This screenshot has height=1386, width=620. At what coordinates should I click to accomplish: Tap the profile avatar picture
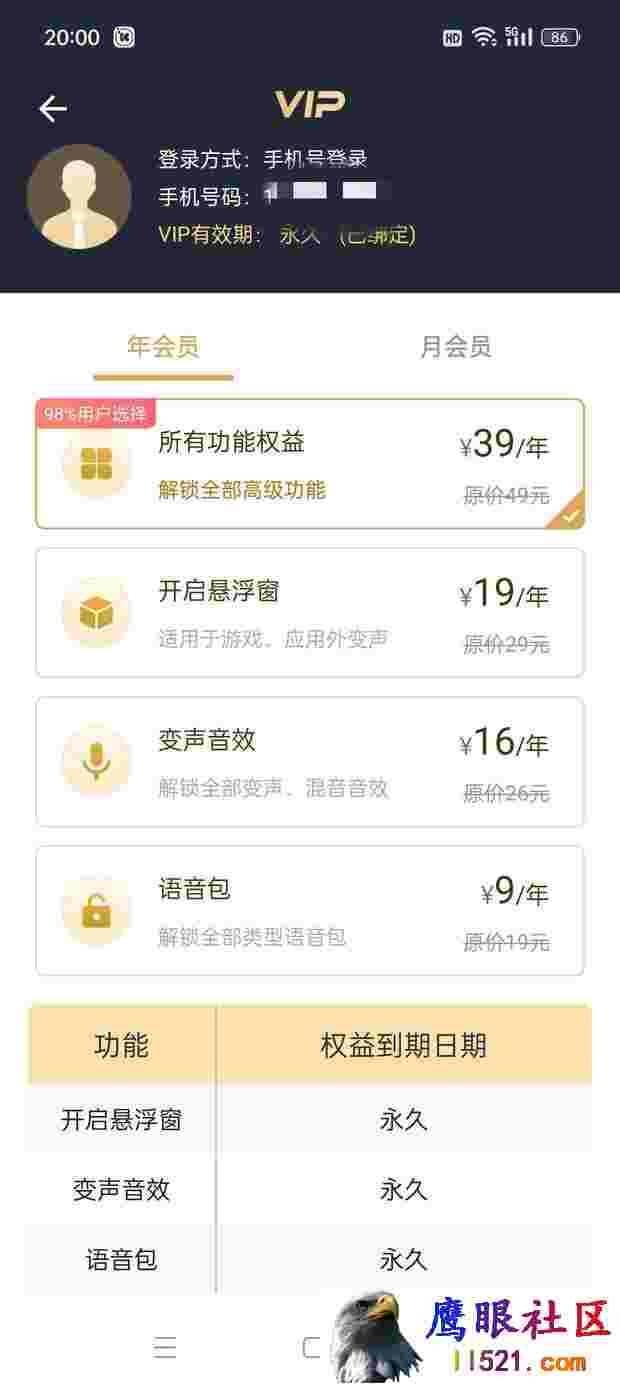pyautogui.click(x=79, y=197)
